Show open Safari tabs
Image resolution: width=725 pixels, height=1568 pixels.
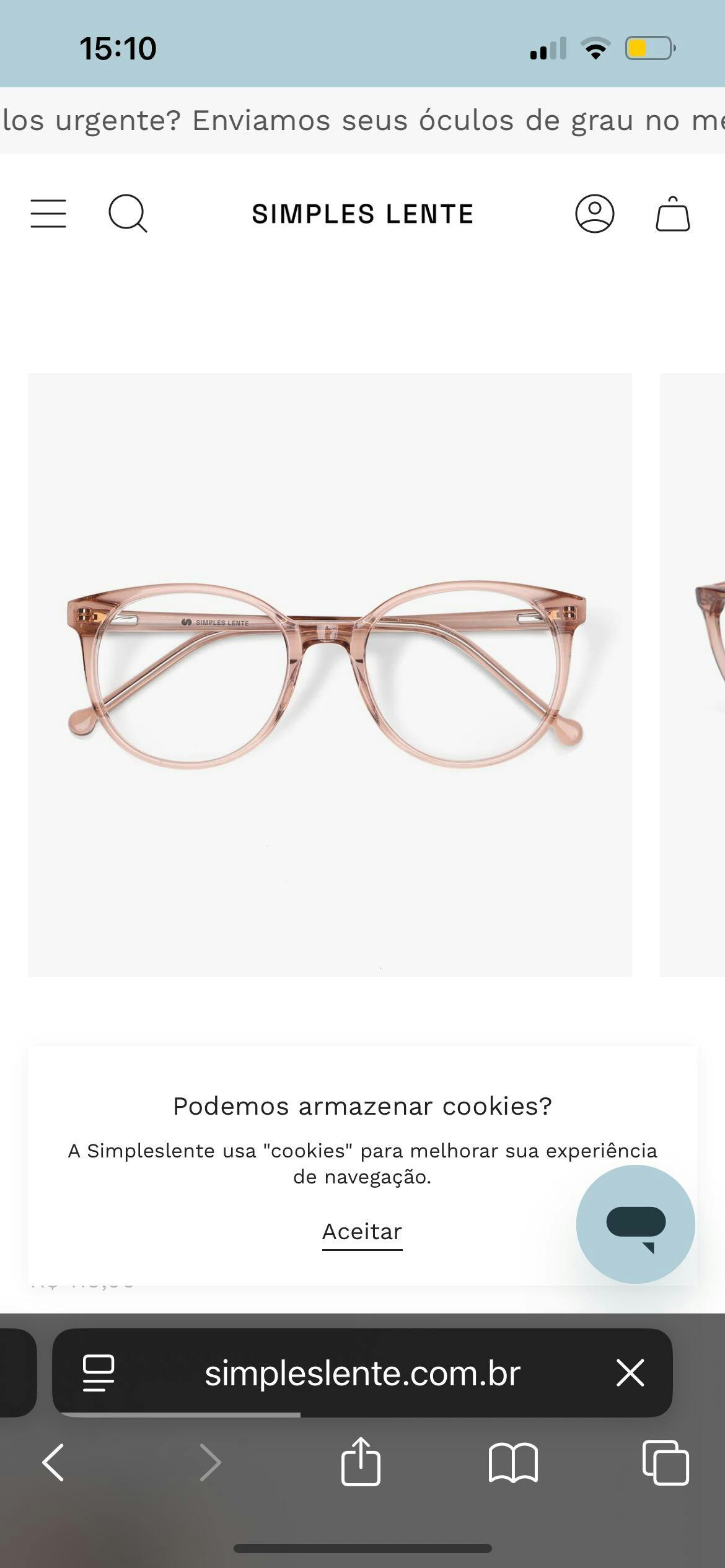[x=666, y=1463]
